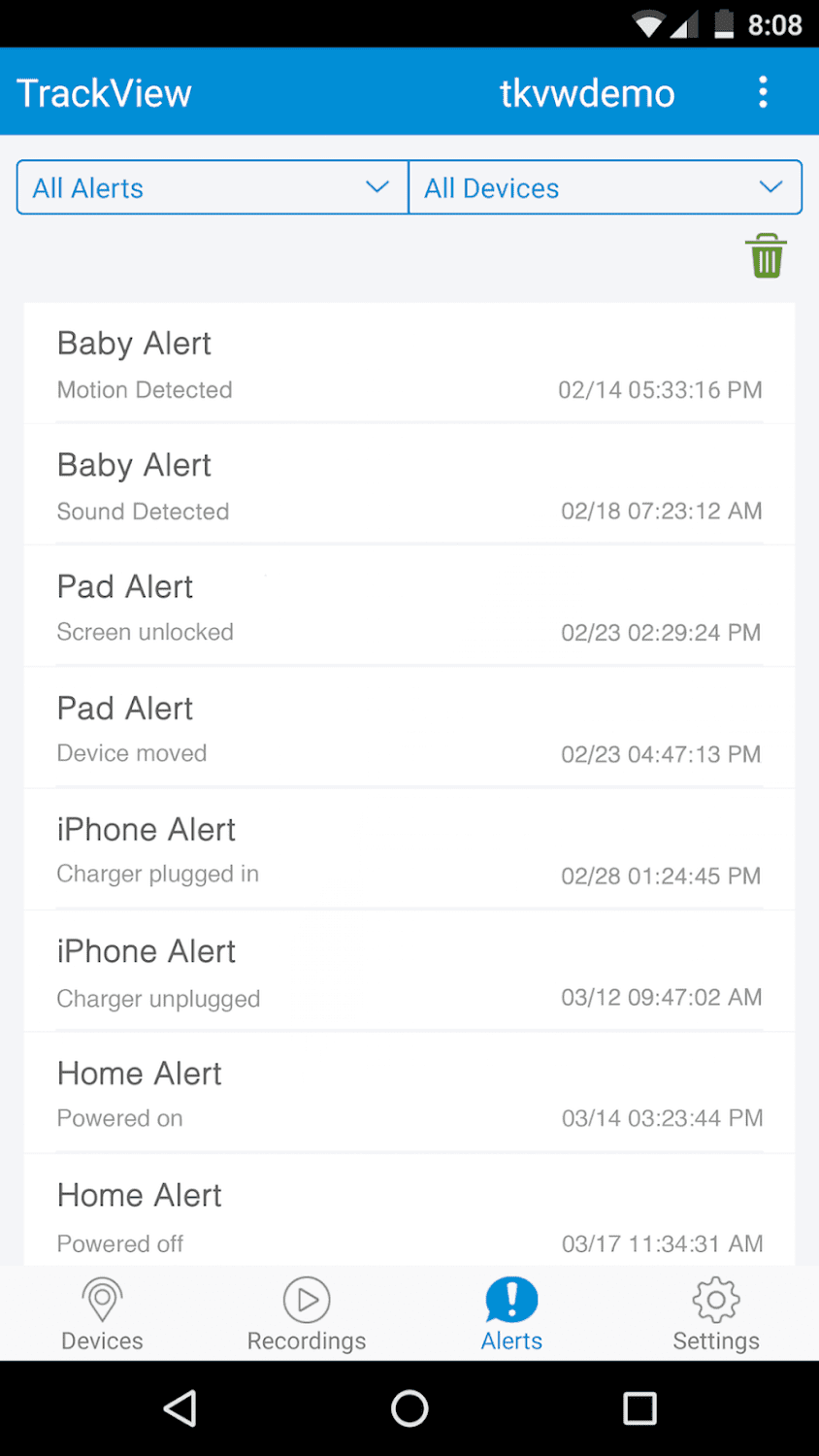The height and width of the screenshot is (1456, 819).
Task: Switch to the Devices tab
Action: pos(102,1314)
